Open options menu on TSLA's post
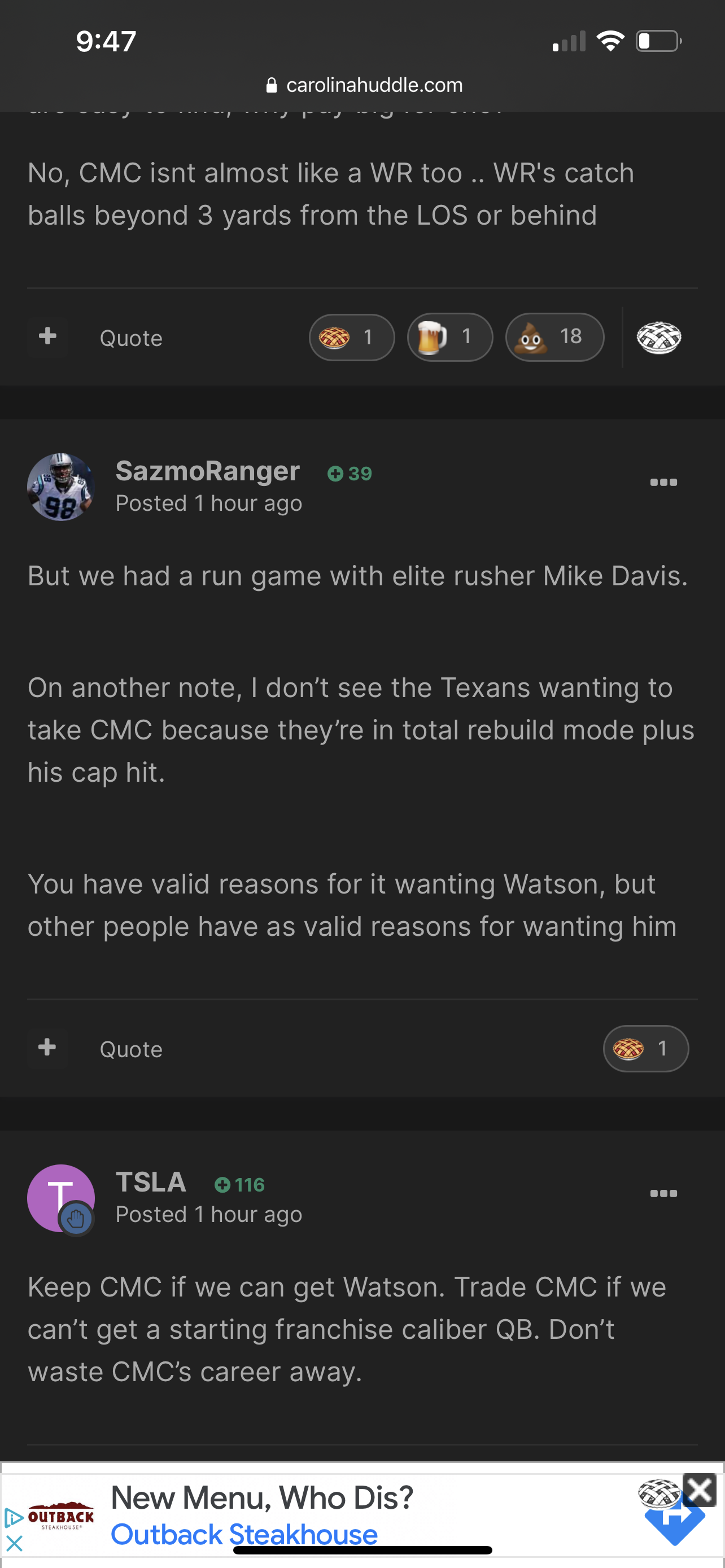 [x=663, y=1193]
